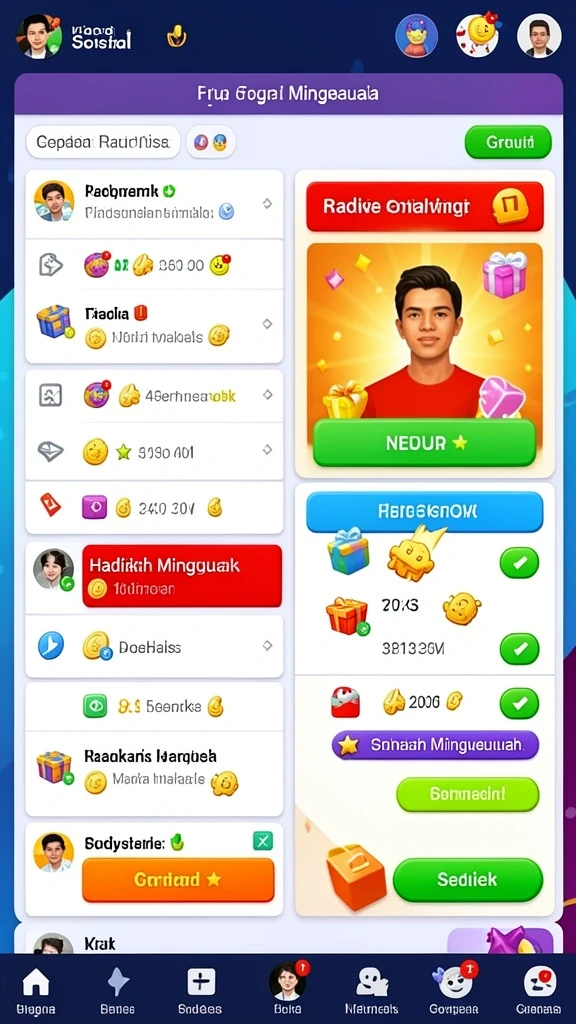Switch to the Blagna home tab
Viewport: 576px width, 1024px height.
[x=36, y=991]
